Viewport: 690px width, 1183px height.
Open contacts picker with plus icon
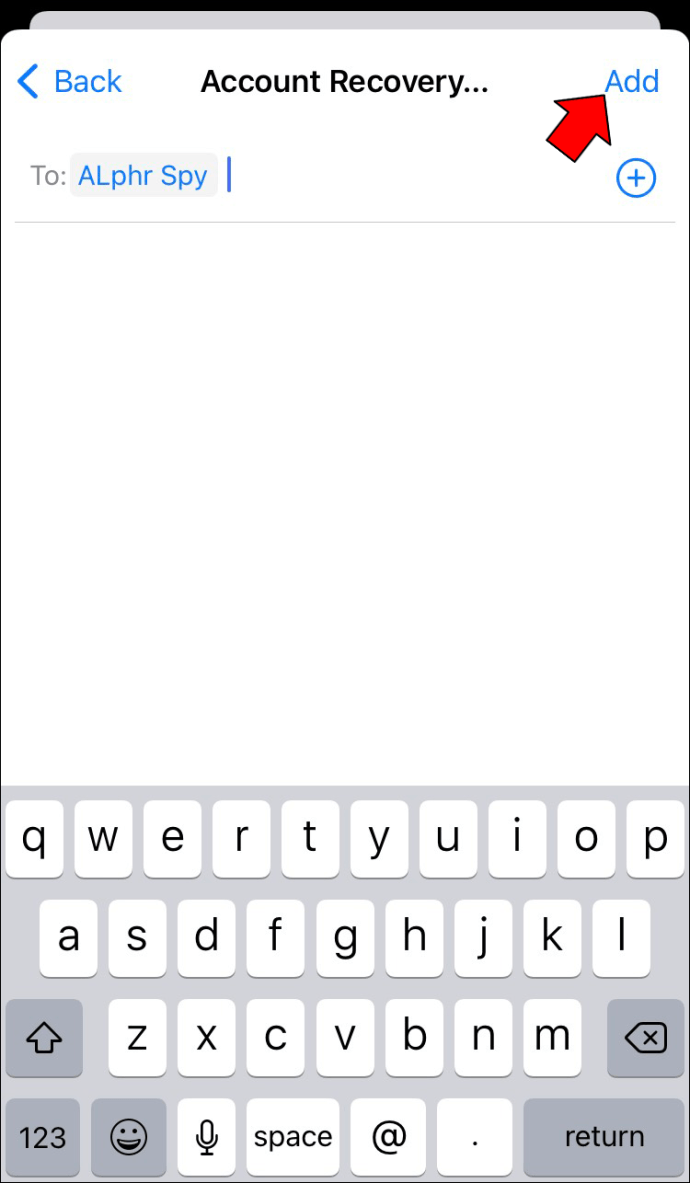tap(636, 179)
